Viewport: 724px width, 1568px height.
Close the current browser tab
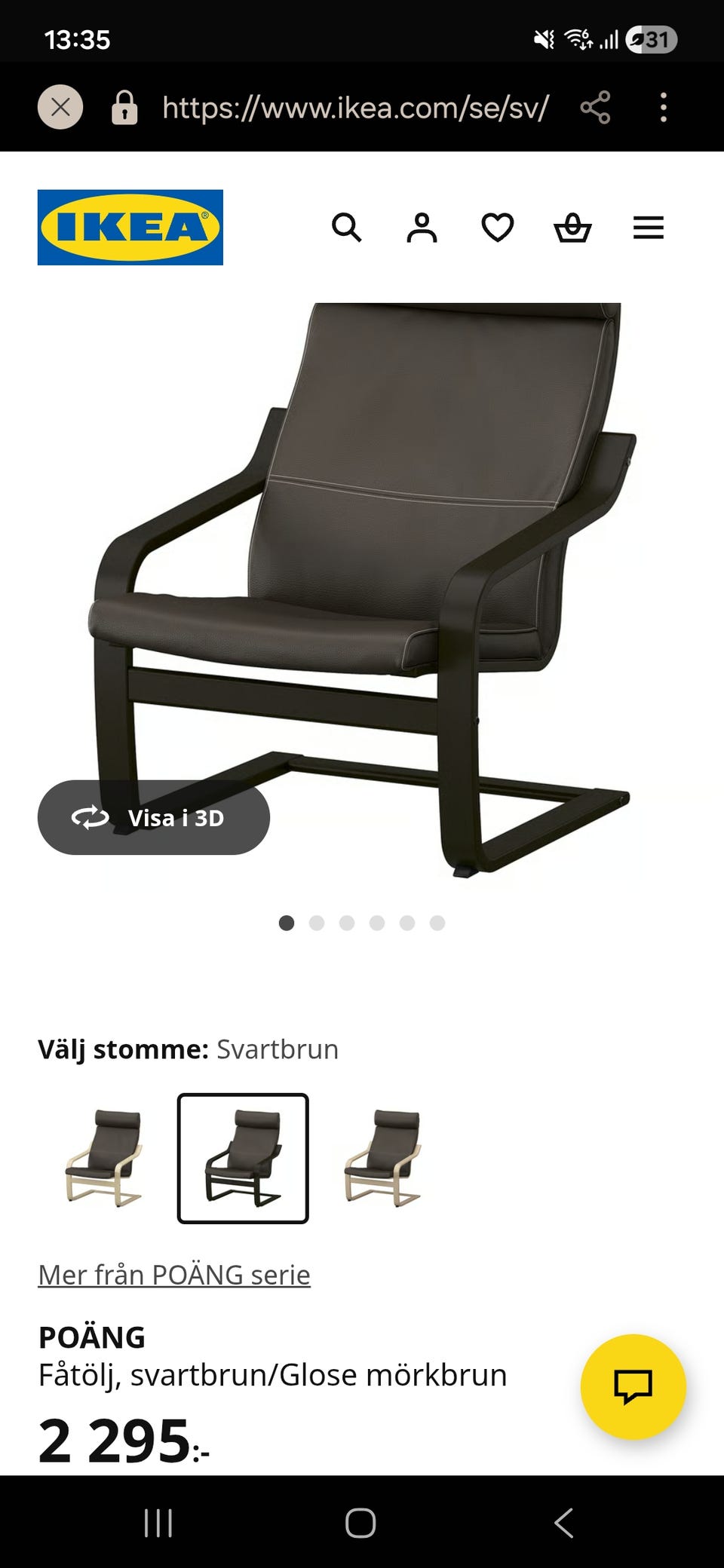coord(62,107)
